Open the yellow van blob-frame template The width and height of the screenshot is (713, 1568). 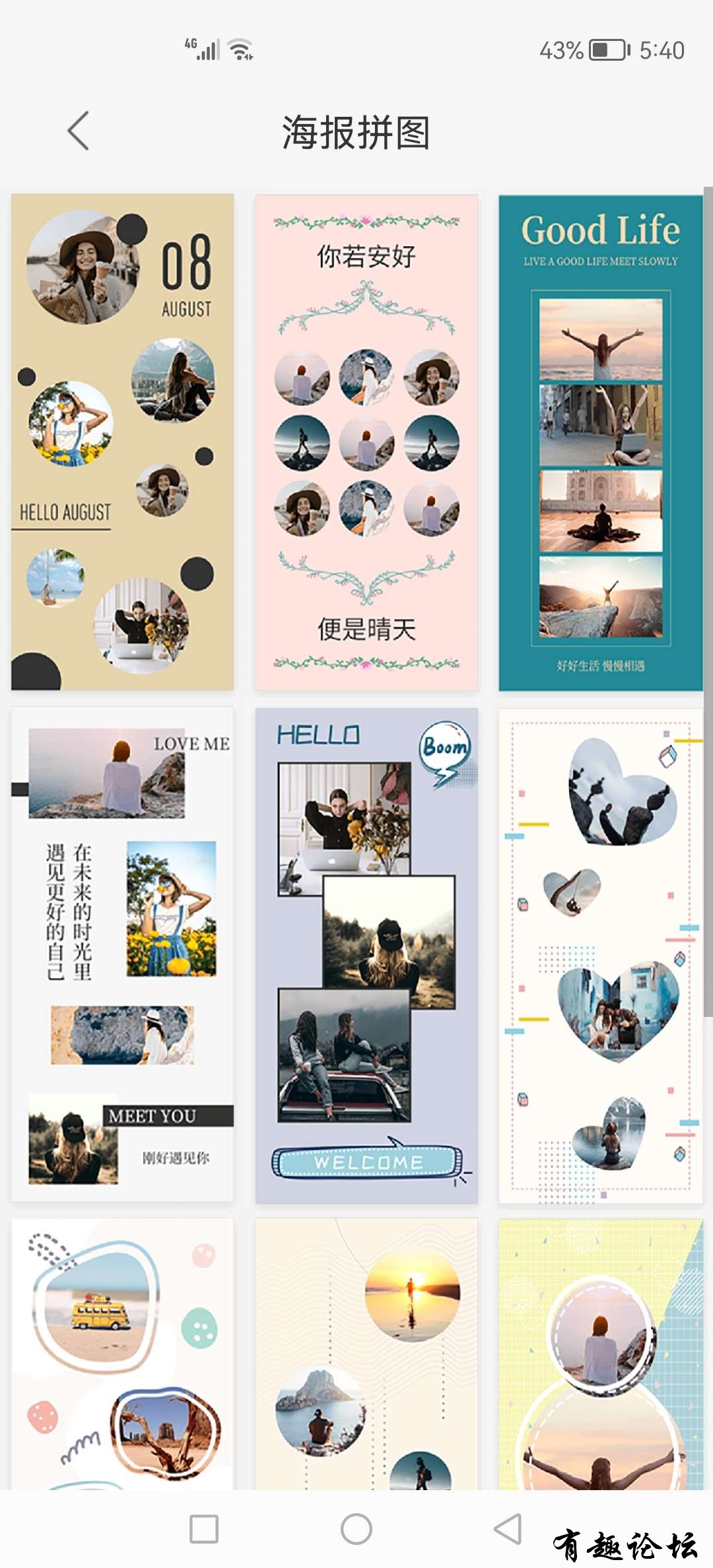(x=122, y=1353)
